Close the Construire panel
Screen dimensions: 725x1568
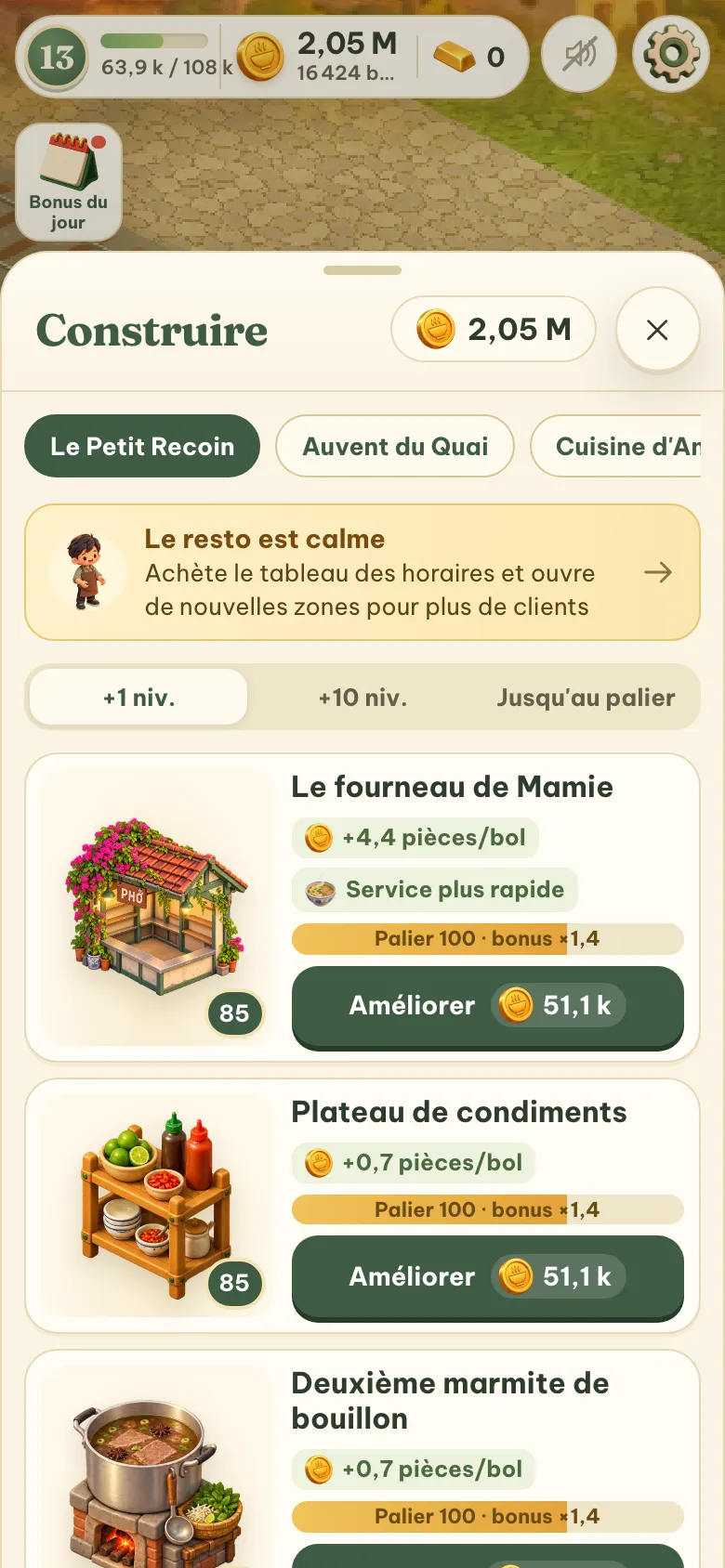(x=657, y=330)
